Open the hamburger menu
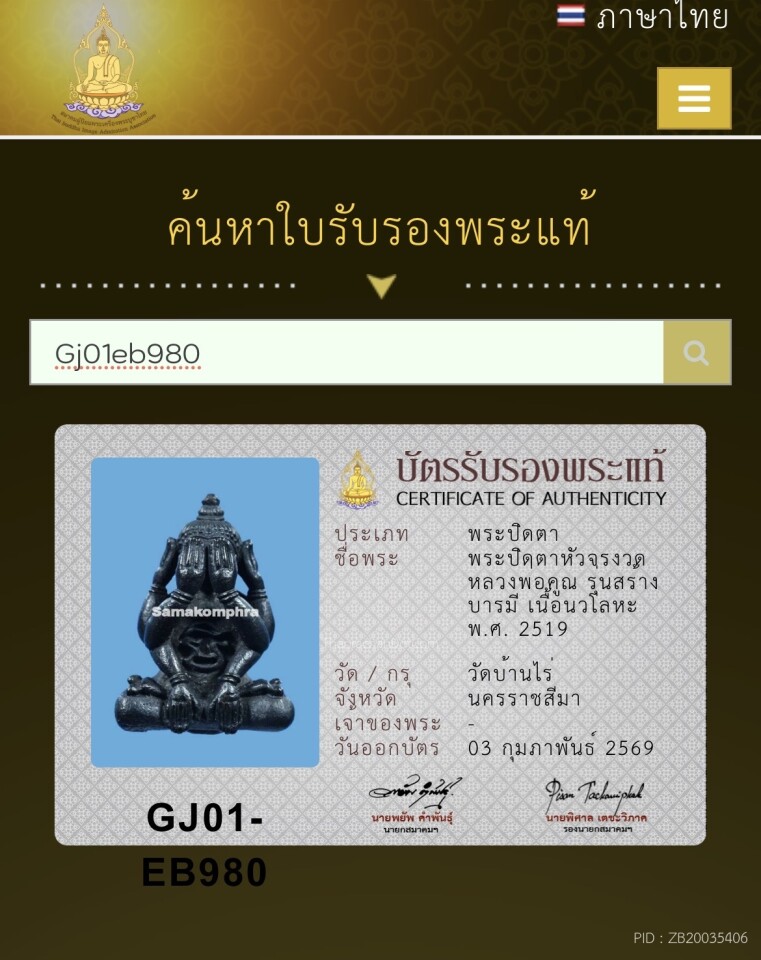The image size is (761, 960). tap(693, 98)
